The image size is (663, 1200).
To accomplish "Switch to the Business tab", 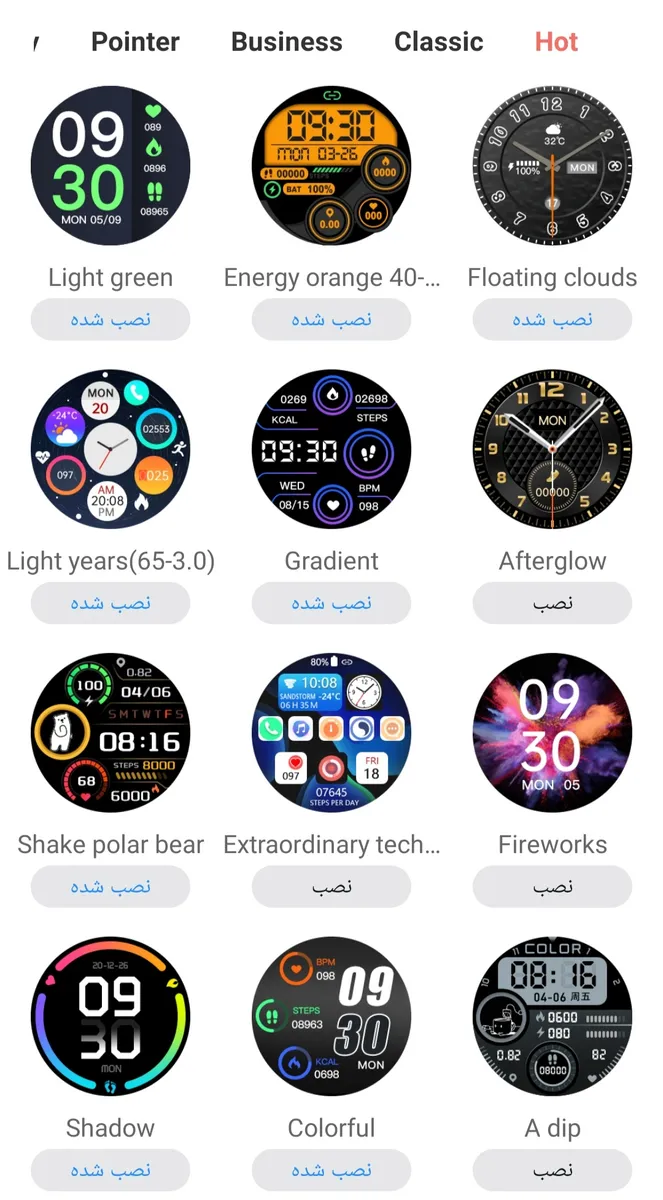I will click(286, 42).
